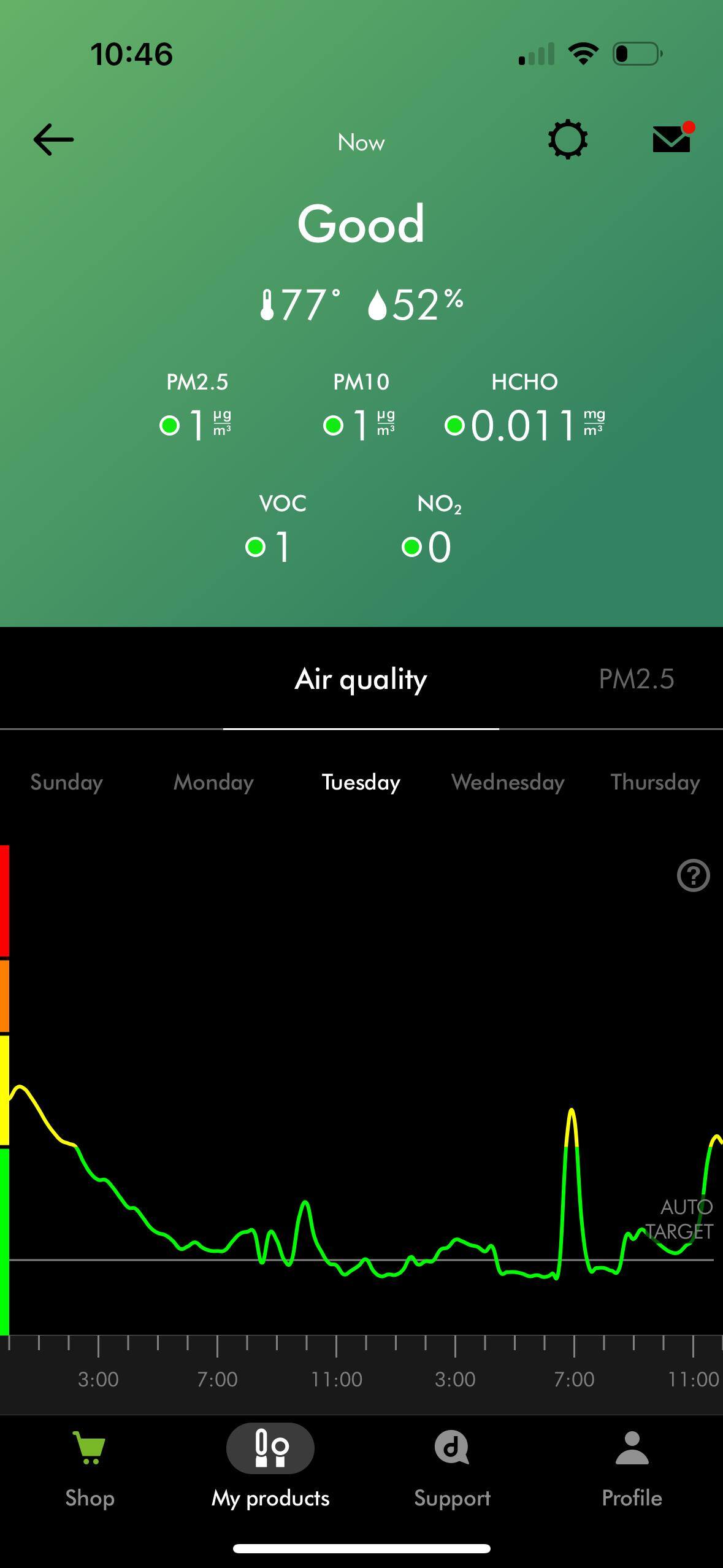Open the settings gear icon
This screenshot has width=723, height=1568.
pyautogui.click(x=567, y=139)
